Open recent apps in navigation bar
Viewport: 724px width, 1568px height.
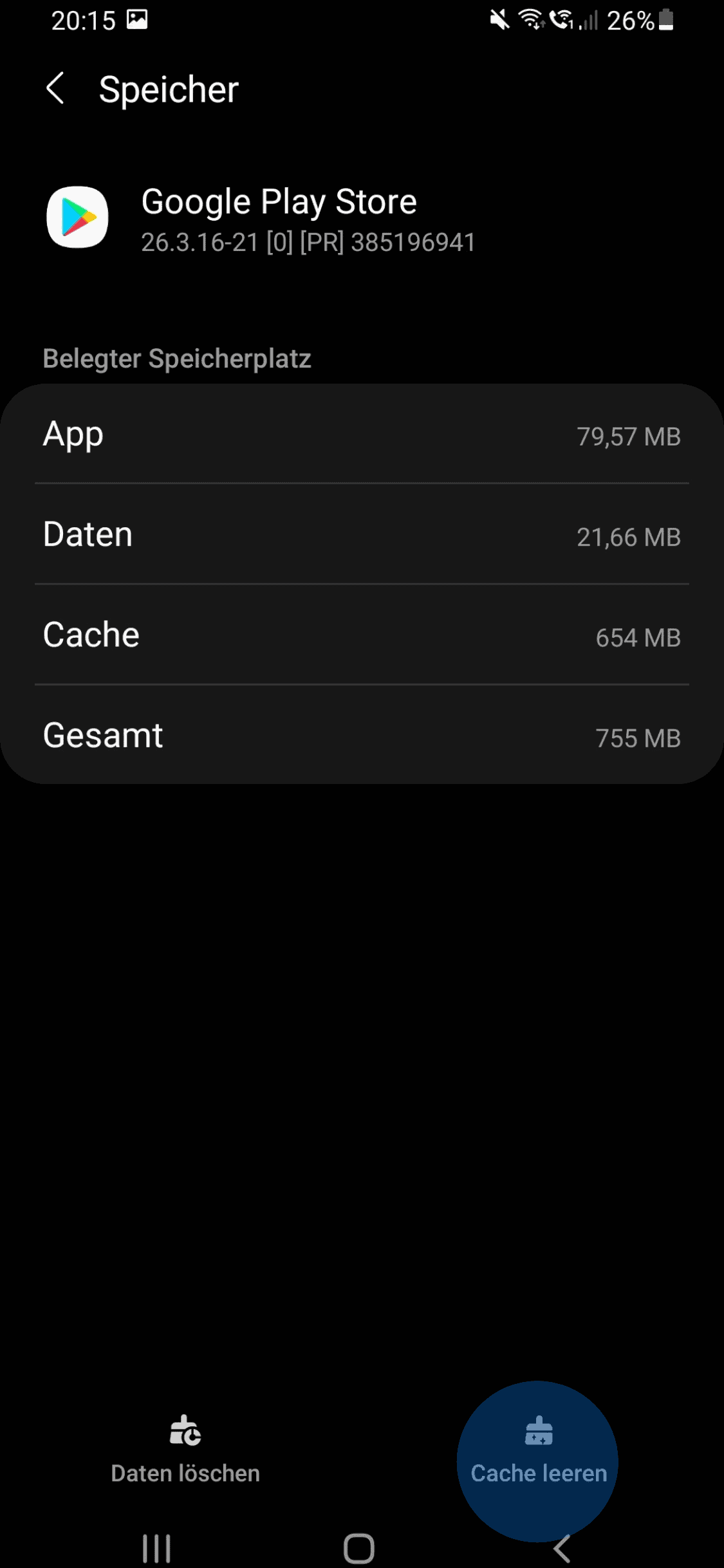coord(156,1548)
